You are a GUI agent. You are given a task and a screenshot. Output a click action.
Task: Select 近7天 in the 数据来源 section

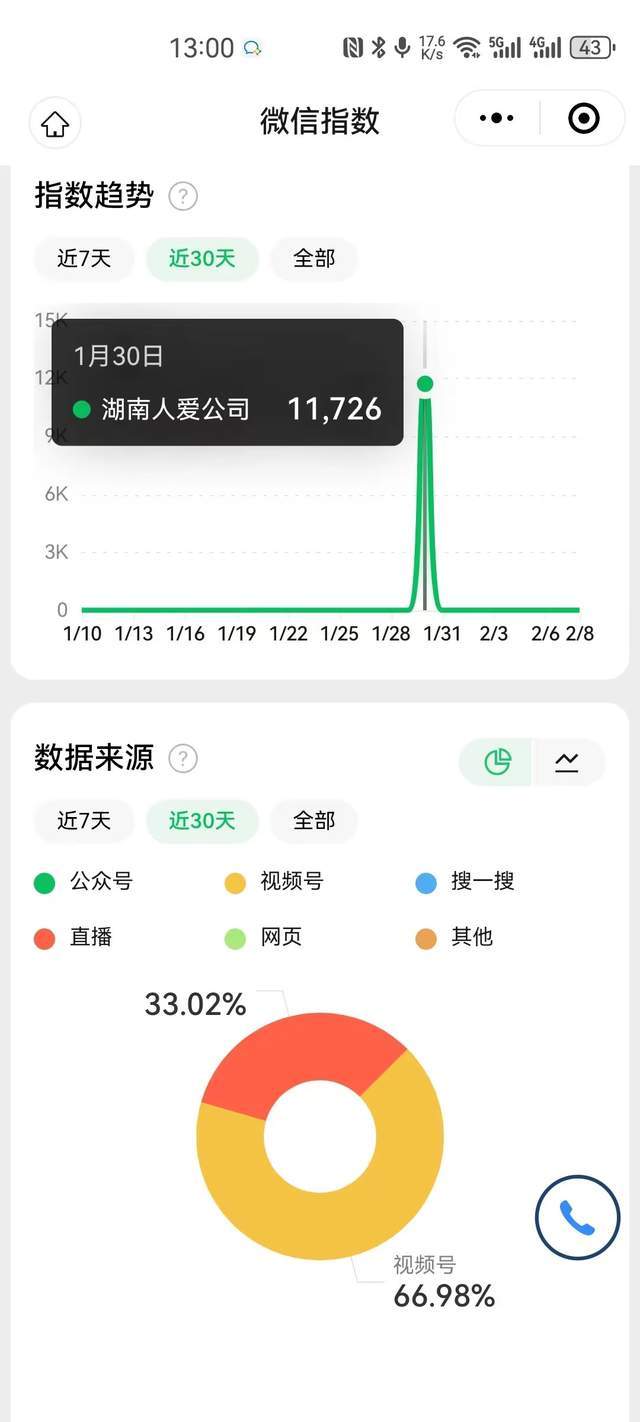(x=84, y=821)
